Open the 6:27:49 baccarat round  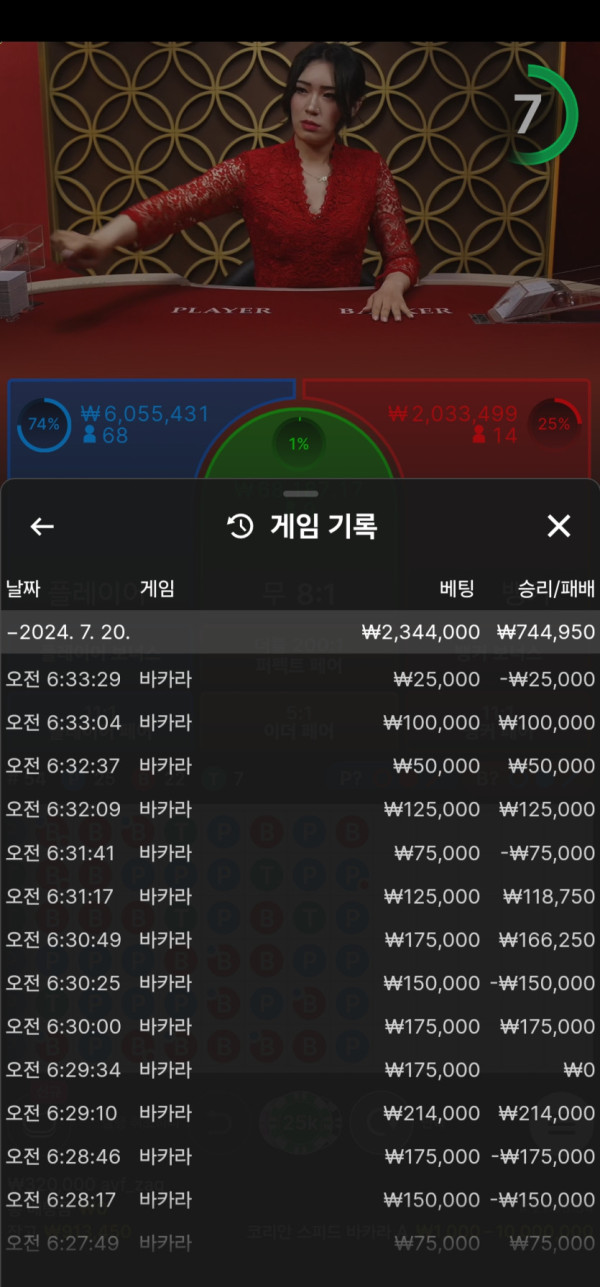point(300,1243)
